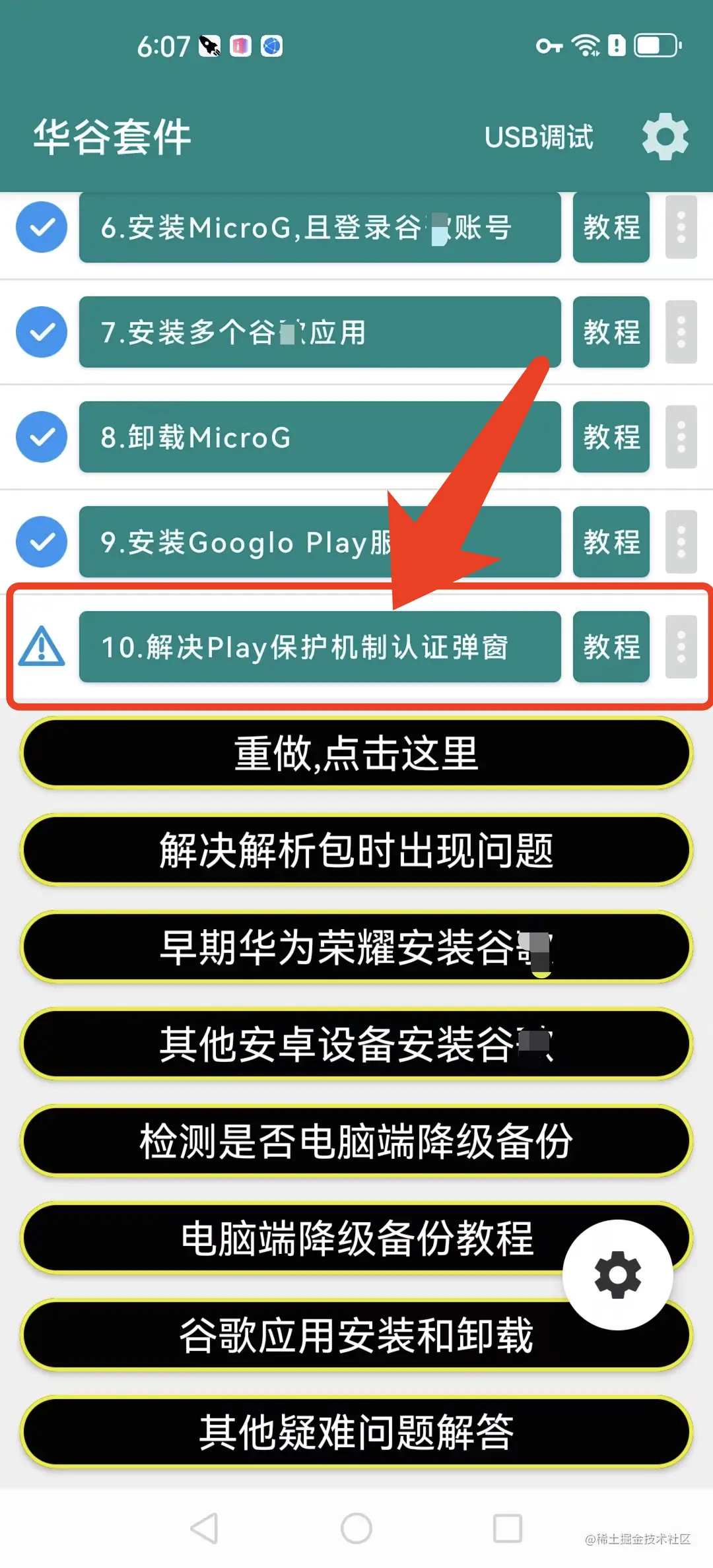Open 教程 for step 10
The height and width of the screenshot is (1568, 713).
tap(611, 647)
